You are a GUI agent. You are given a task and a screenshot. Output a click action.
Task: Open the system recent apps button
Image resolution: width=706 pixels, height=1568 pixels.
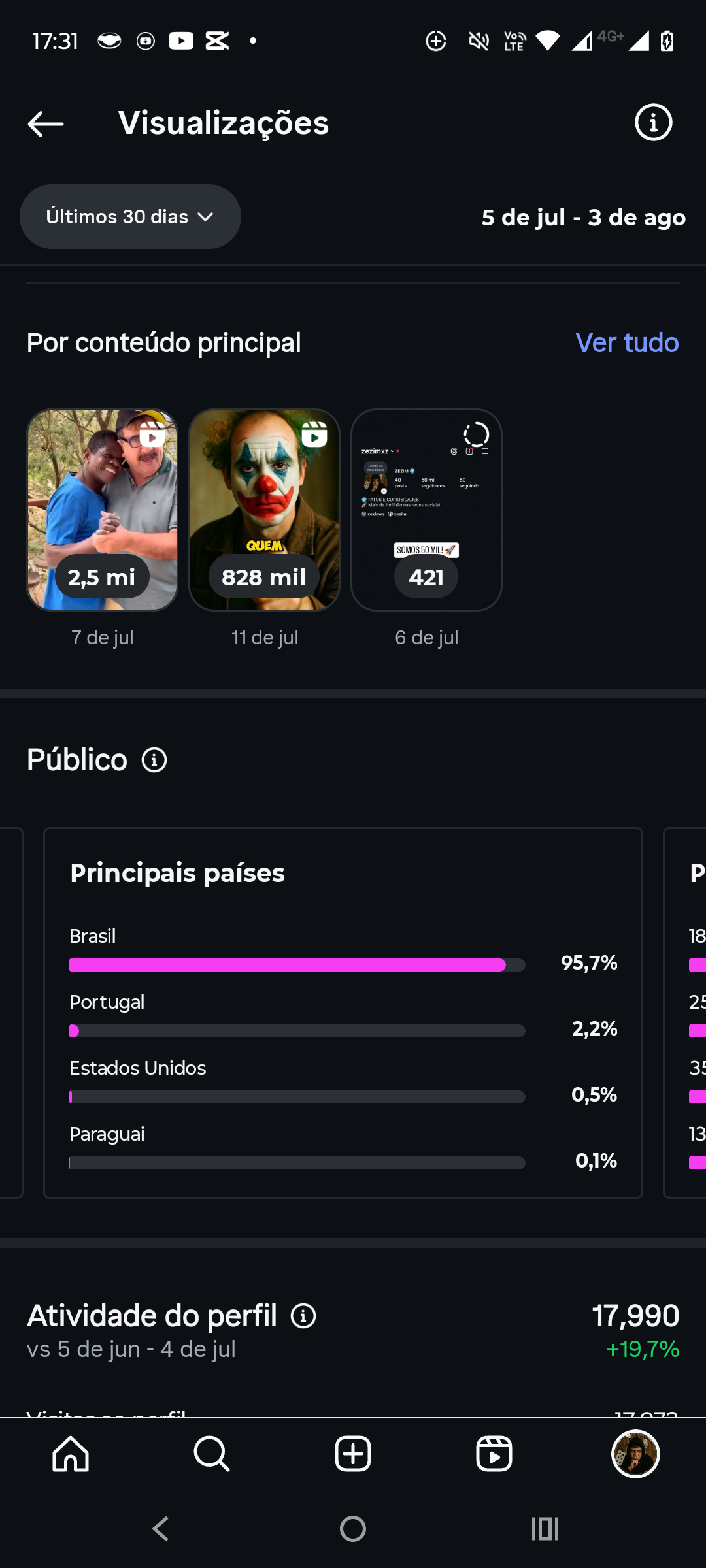[x=545, y=1529]
